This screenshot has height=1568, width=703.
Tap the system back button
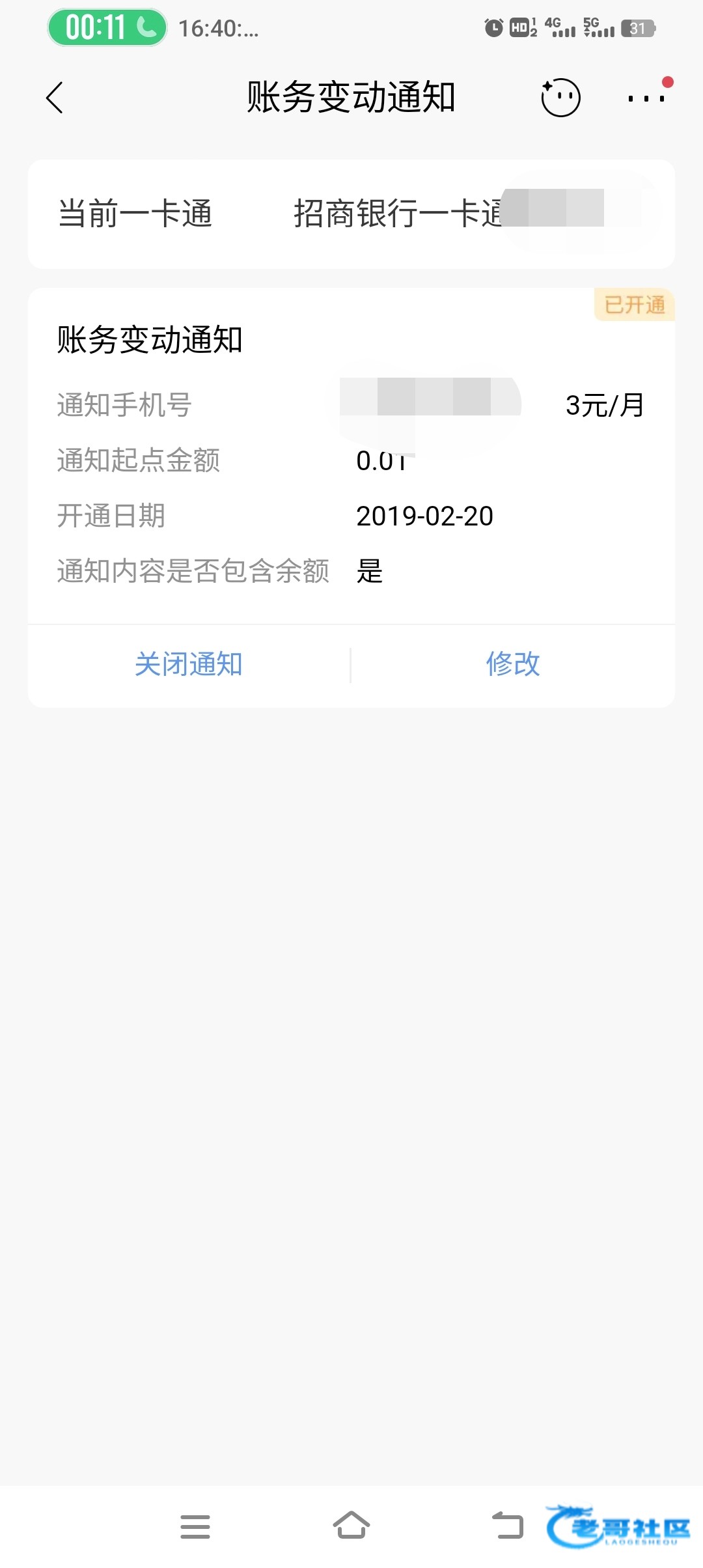(x=508, y=1525)
